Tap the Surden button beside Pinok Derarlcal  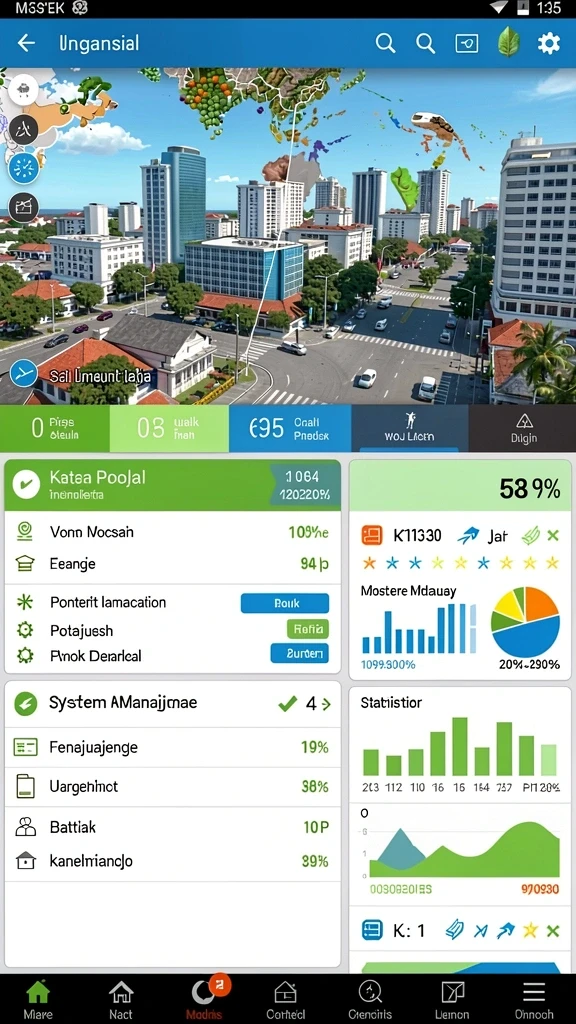pyautogui.click(x=299, y=653)
